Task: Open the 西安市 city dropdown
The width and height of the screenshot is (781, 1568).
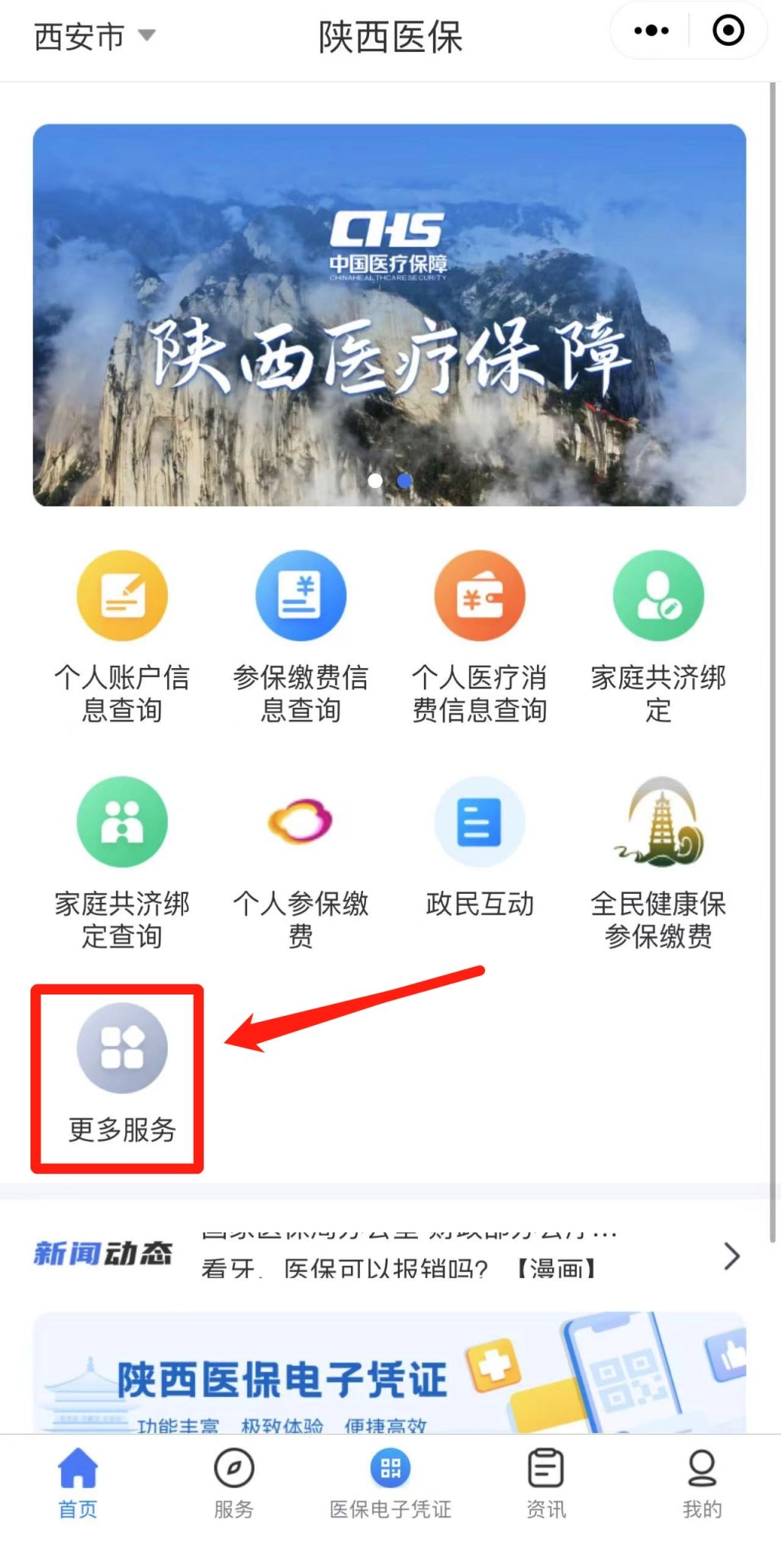Action: 94,36
